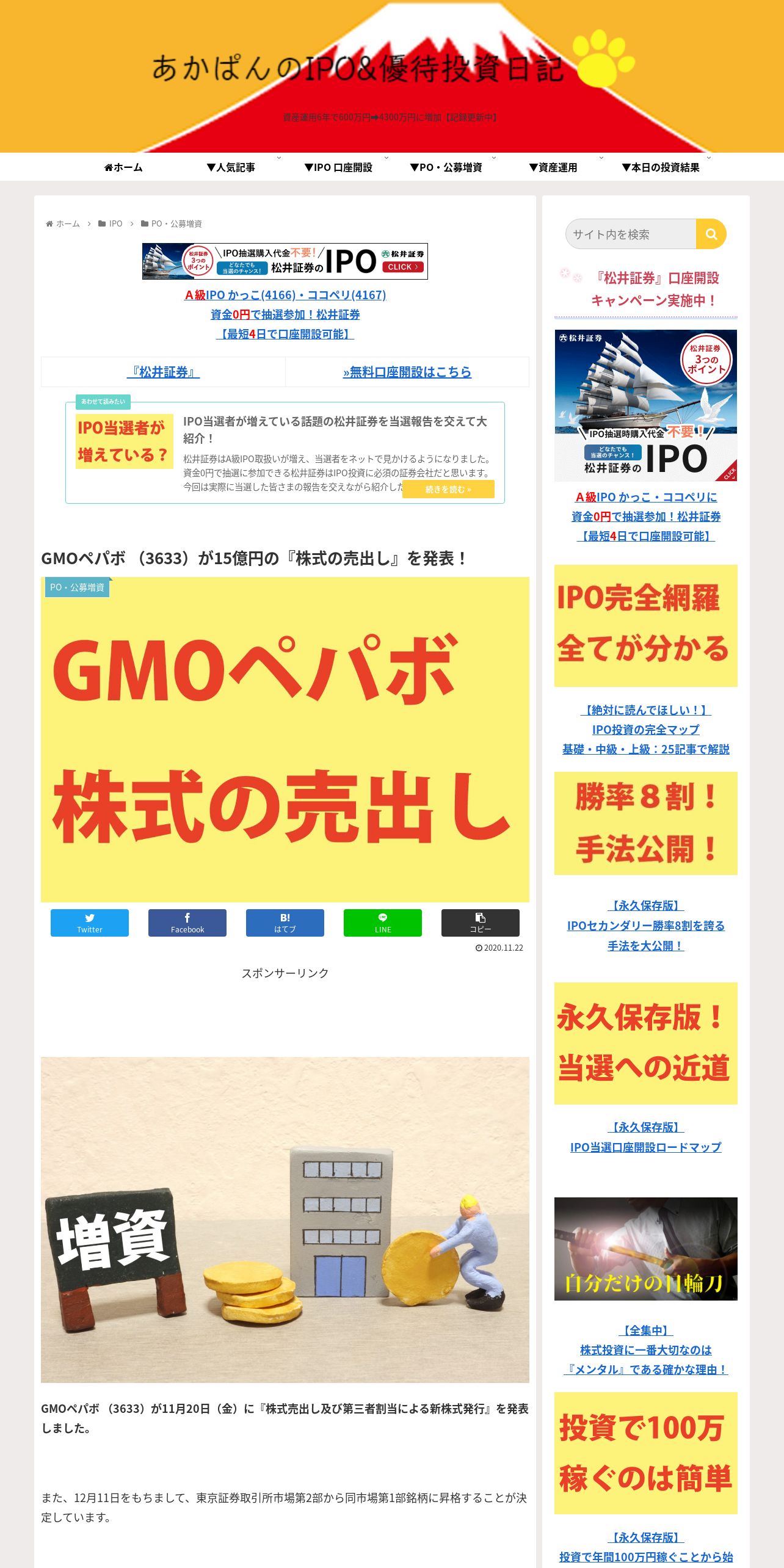Open the »無料口座開設はこちら link
This screenshot has height=1568, width=784.
pos(407,372)
